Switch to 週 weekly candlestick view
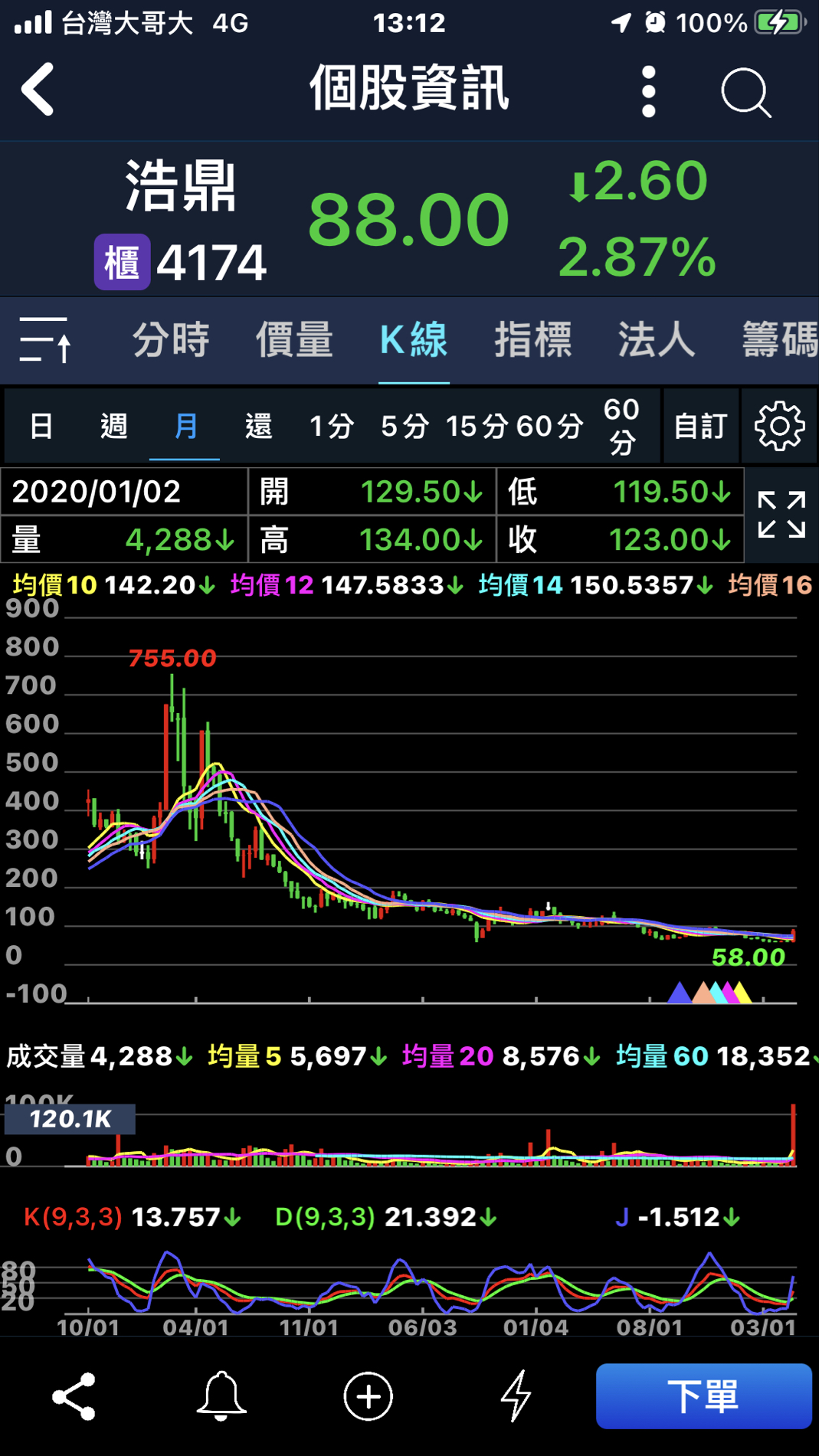819x1456 pixels. tap(113, 427)
